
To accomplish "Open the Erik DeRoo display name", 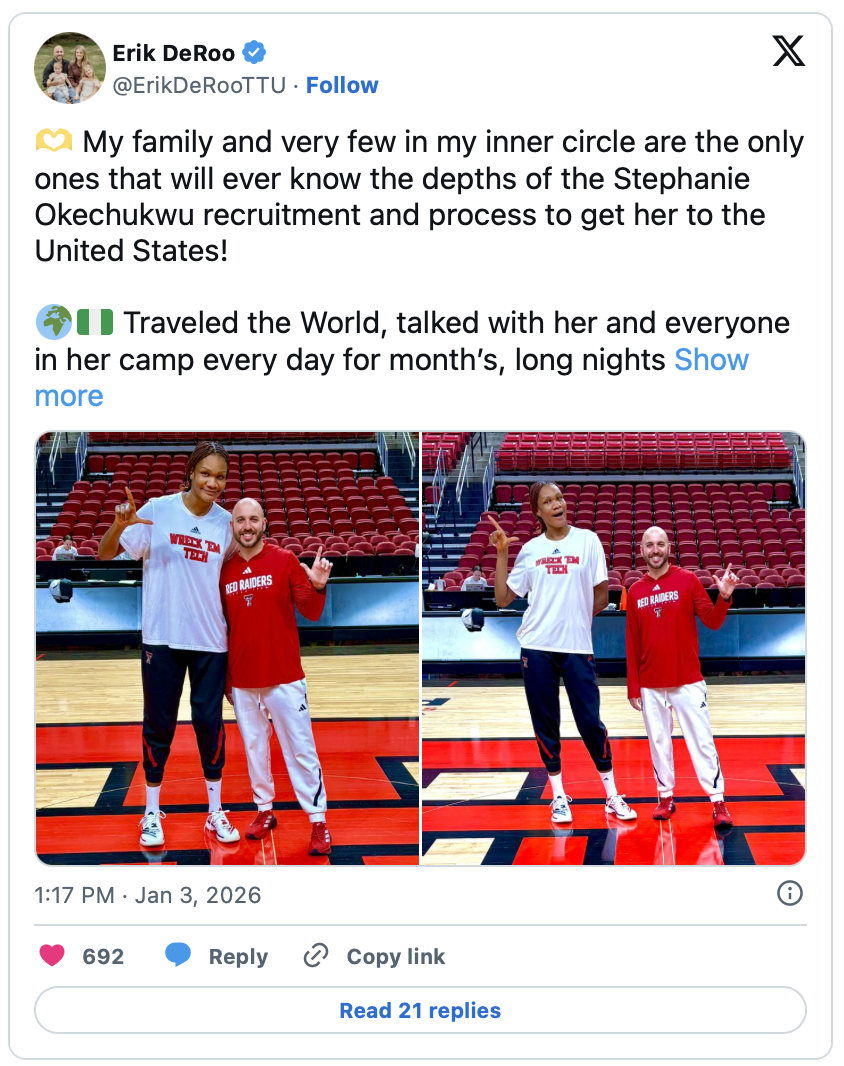I will pos(174,52).
